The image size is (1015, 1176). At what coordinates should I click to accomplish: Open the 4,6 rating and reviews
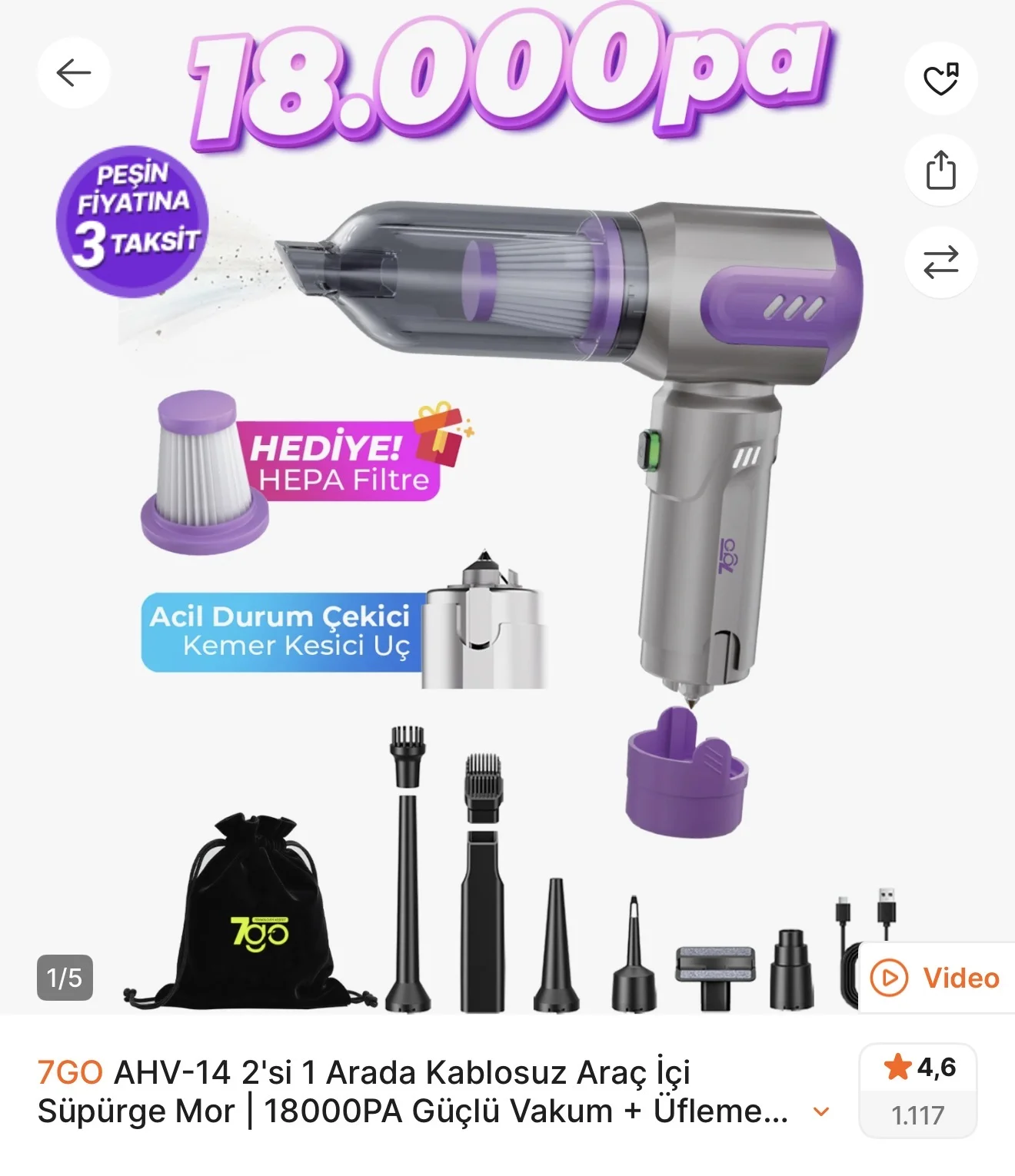tap(917, 1090)
